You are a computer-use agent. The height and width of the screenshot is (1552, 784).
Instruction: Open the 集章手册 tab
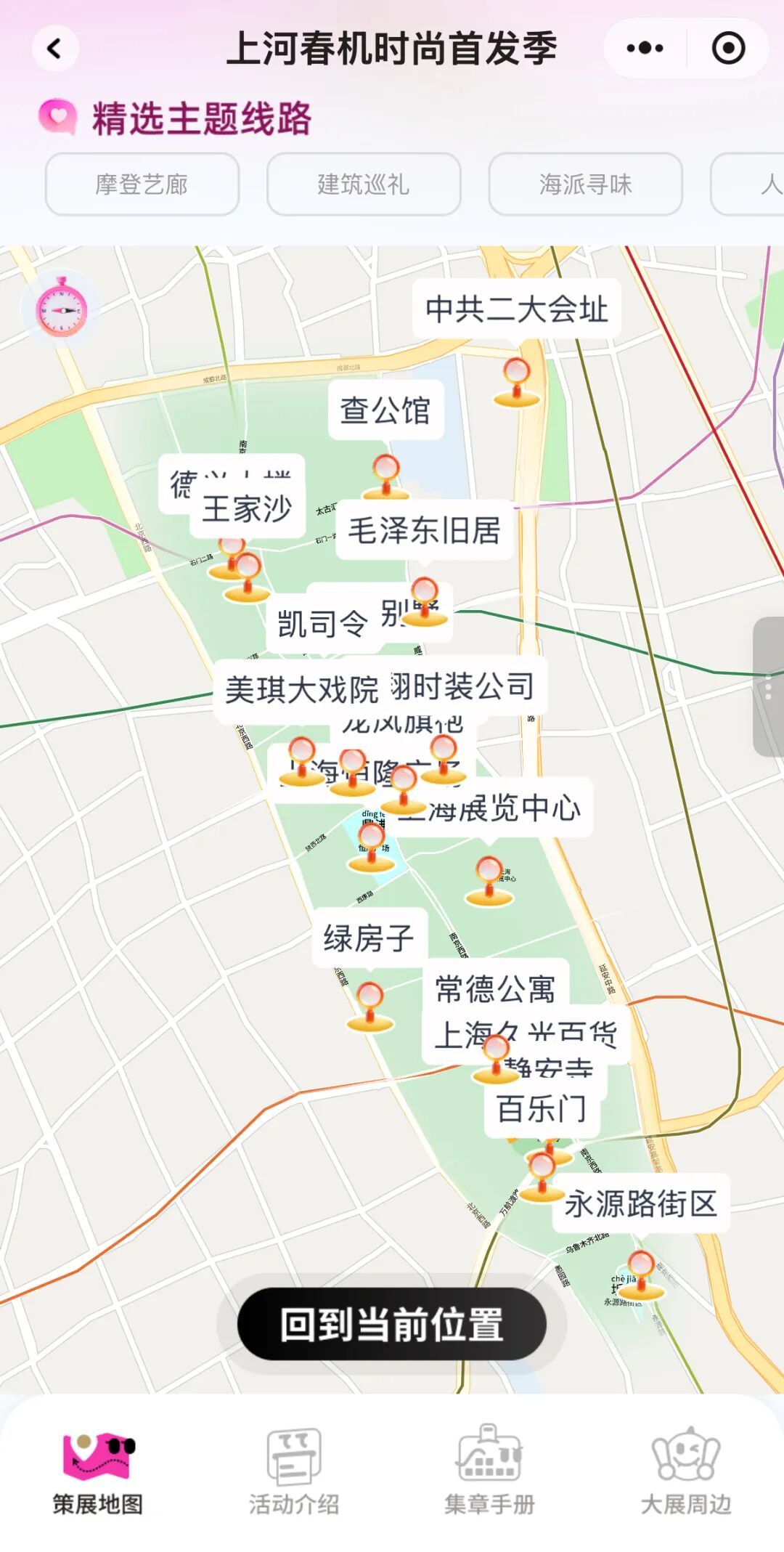(x=489, y=1471)
